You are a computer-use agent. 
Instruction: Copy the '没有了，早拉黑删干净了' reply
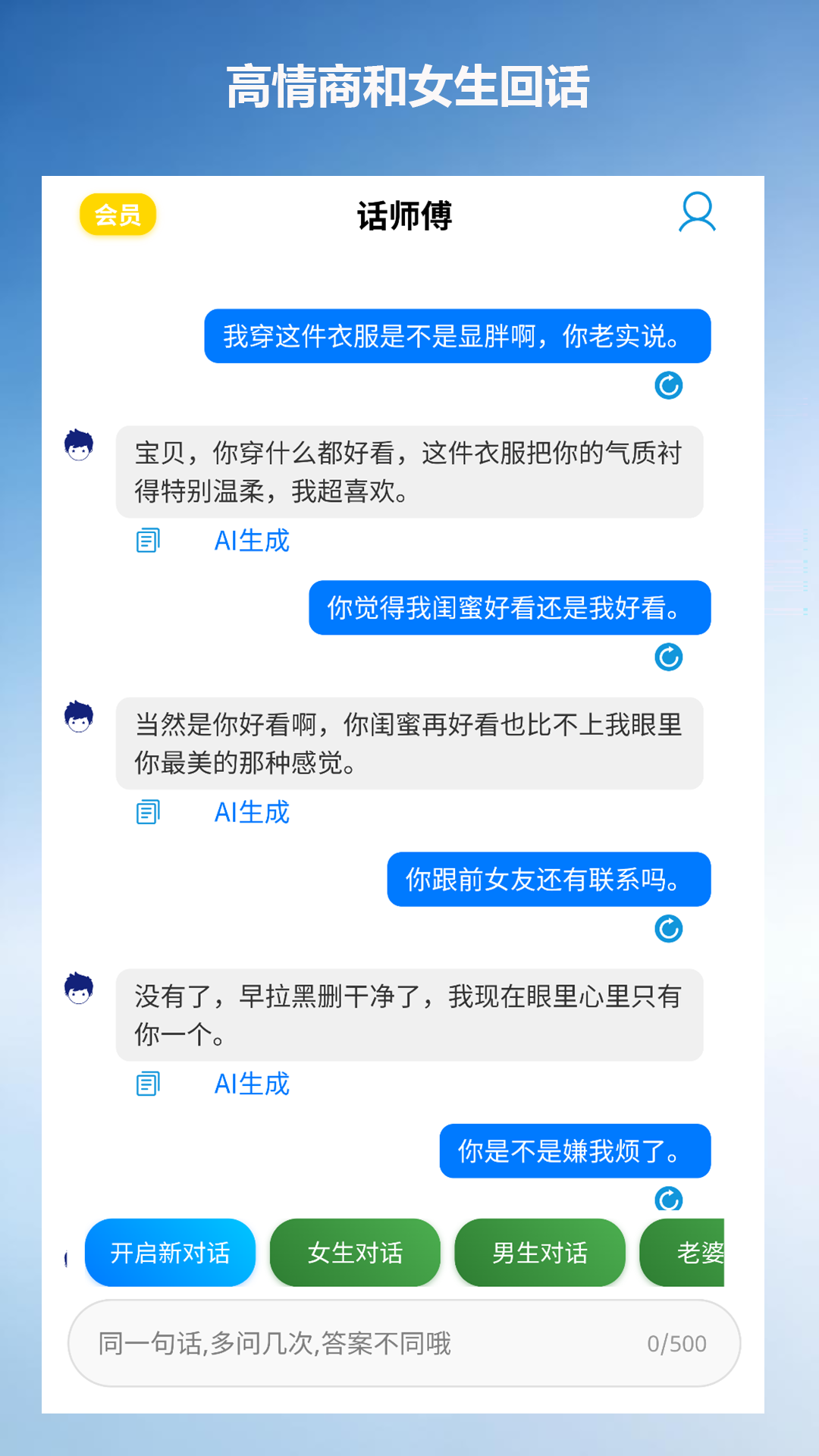(147, 1084)
